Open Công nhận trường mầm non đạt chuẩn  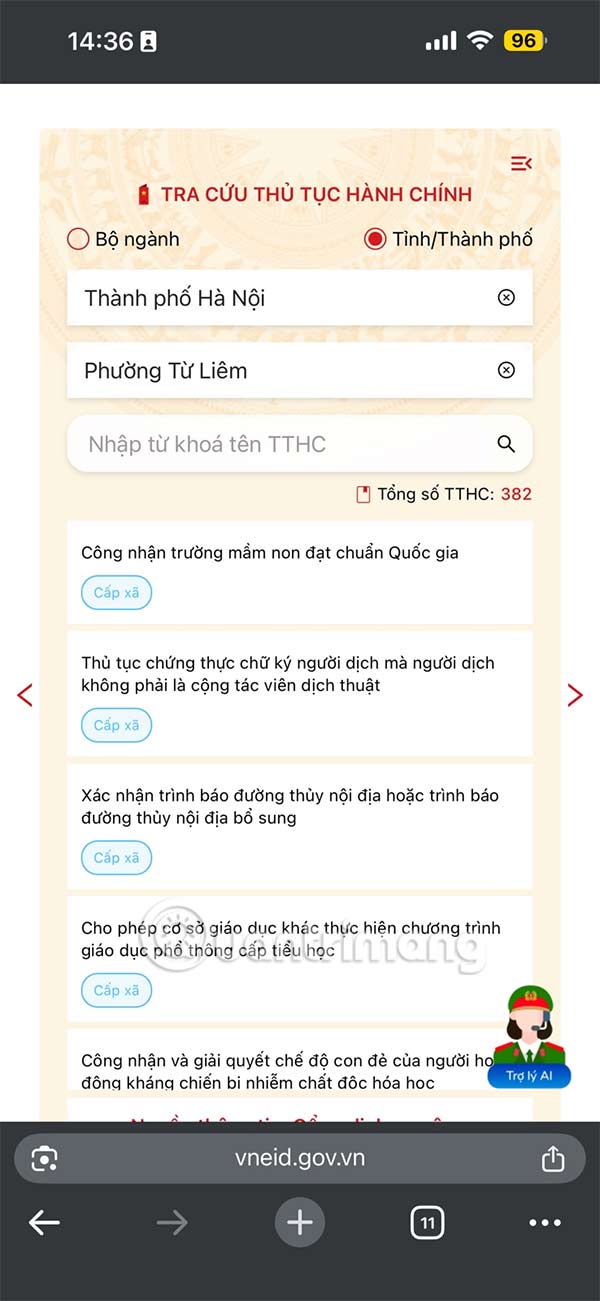tap(270, 552)
